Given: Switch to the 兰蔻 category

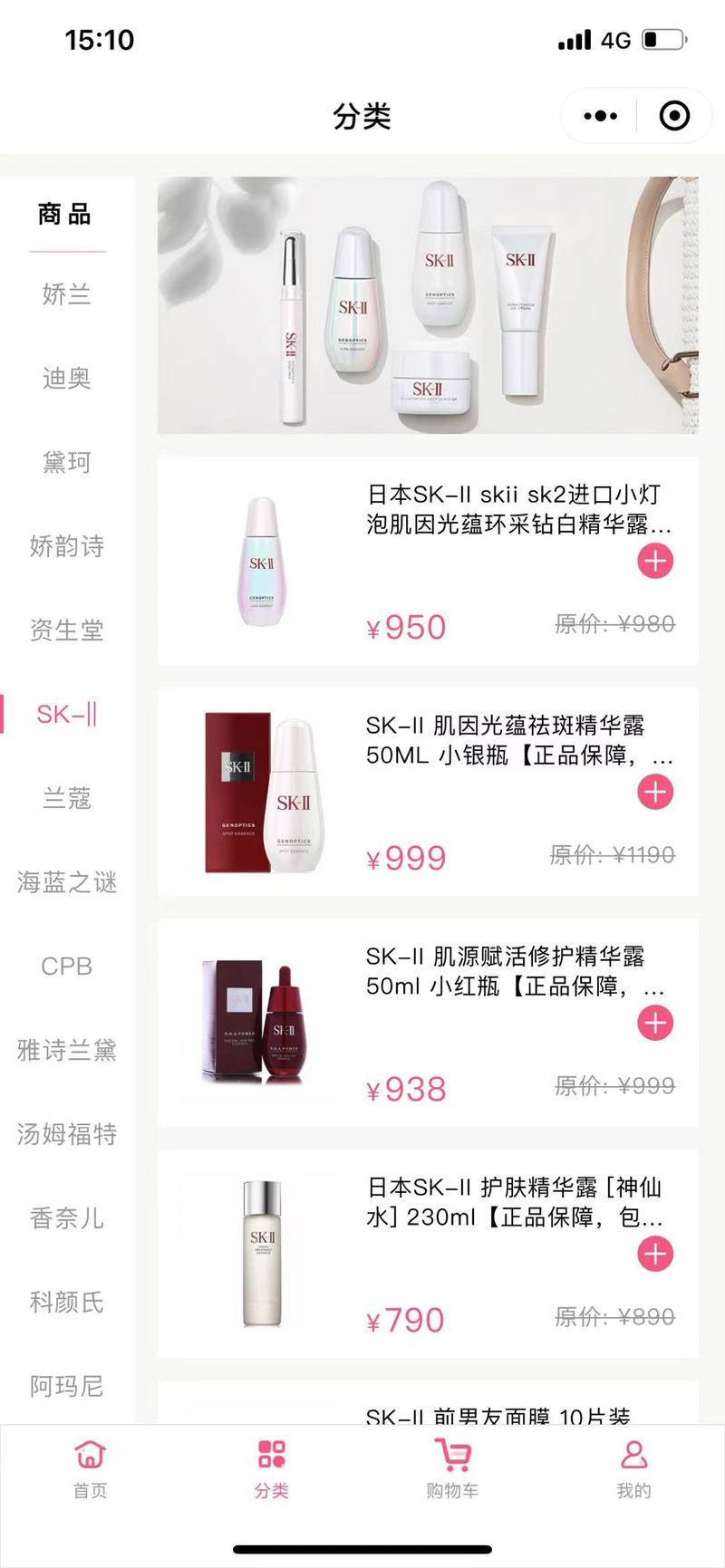Looking at the screenshot, I should [66, 798].
